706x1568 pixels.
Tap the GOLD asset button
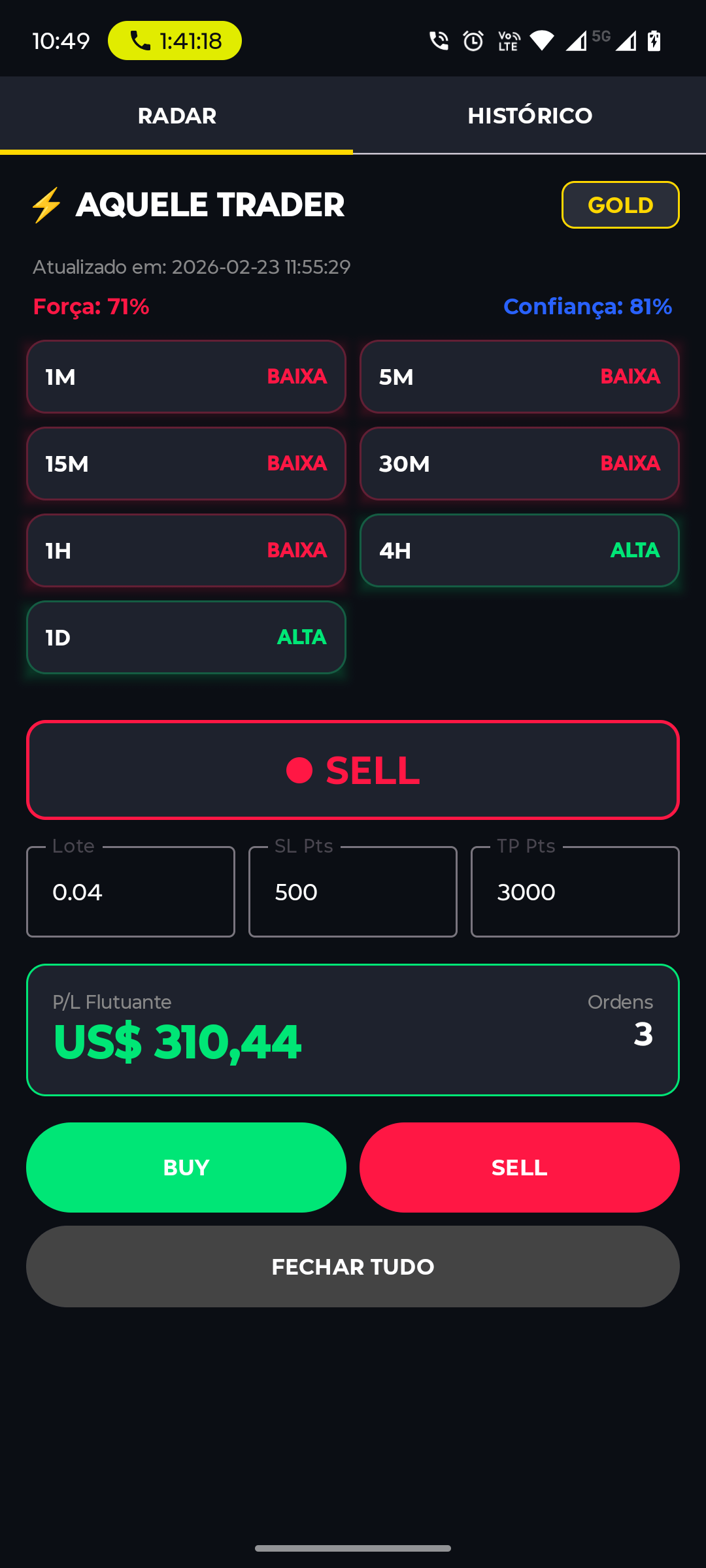tap(620, 205)
